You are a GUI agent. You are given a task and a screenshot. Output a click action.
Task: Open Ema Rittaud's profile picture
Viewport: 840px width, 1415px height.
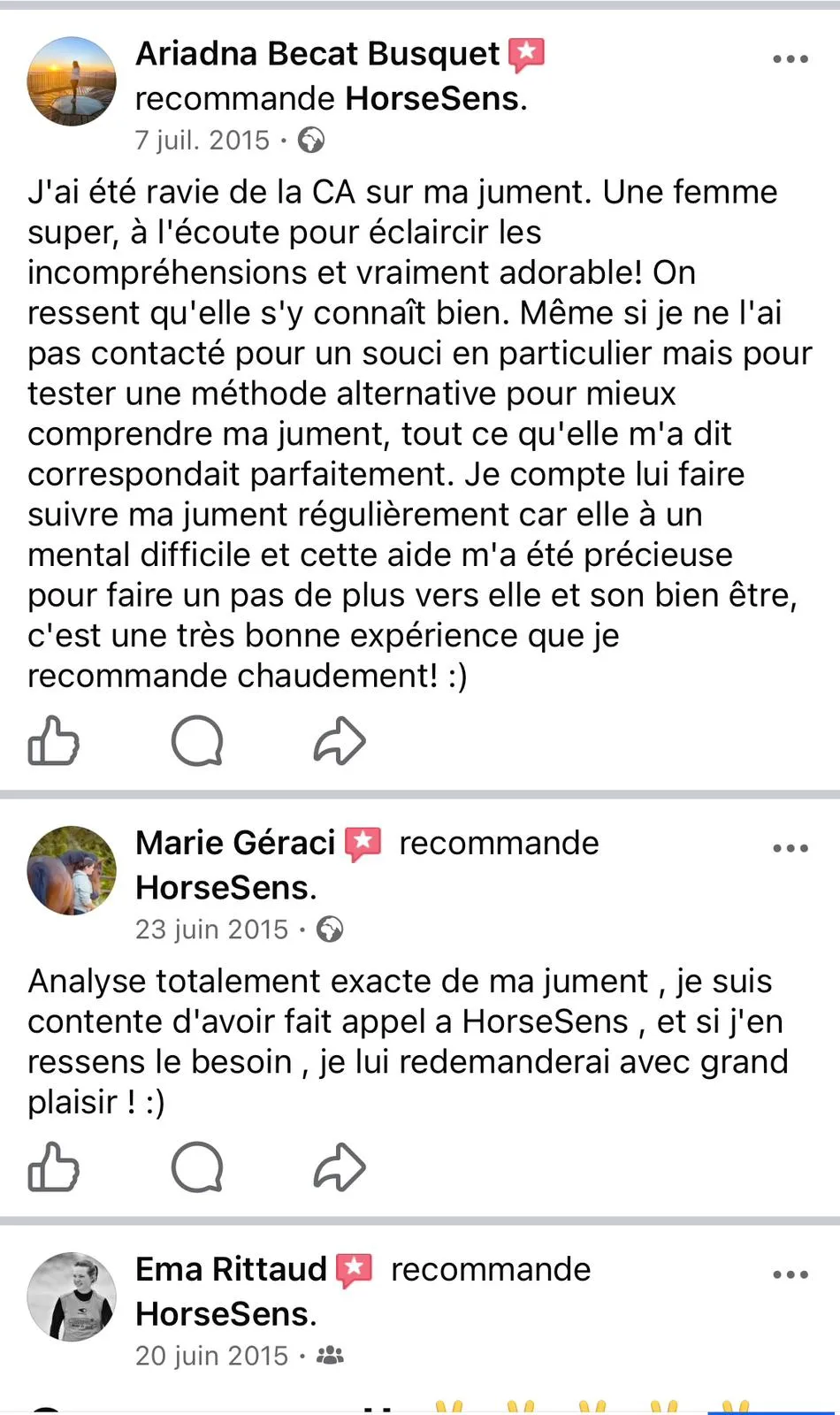coord(72,1296)
